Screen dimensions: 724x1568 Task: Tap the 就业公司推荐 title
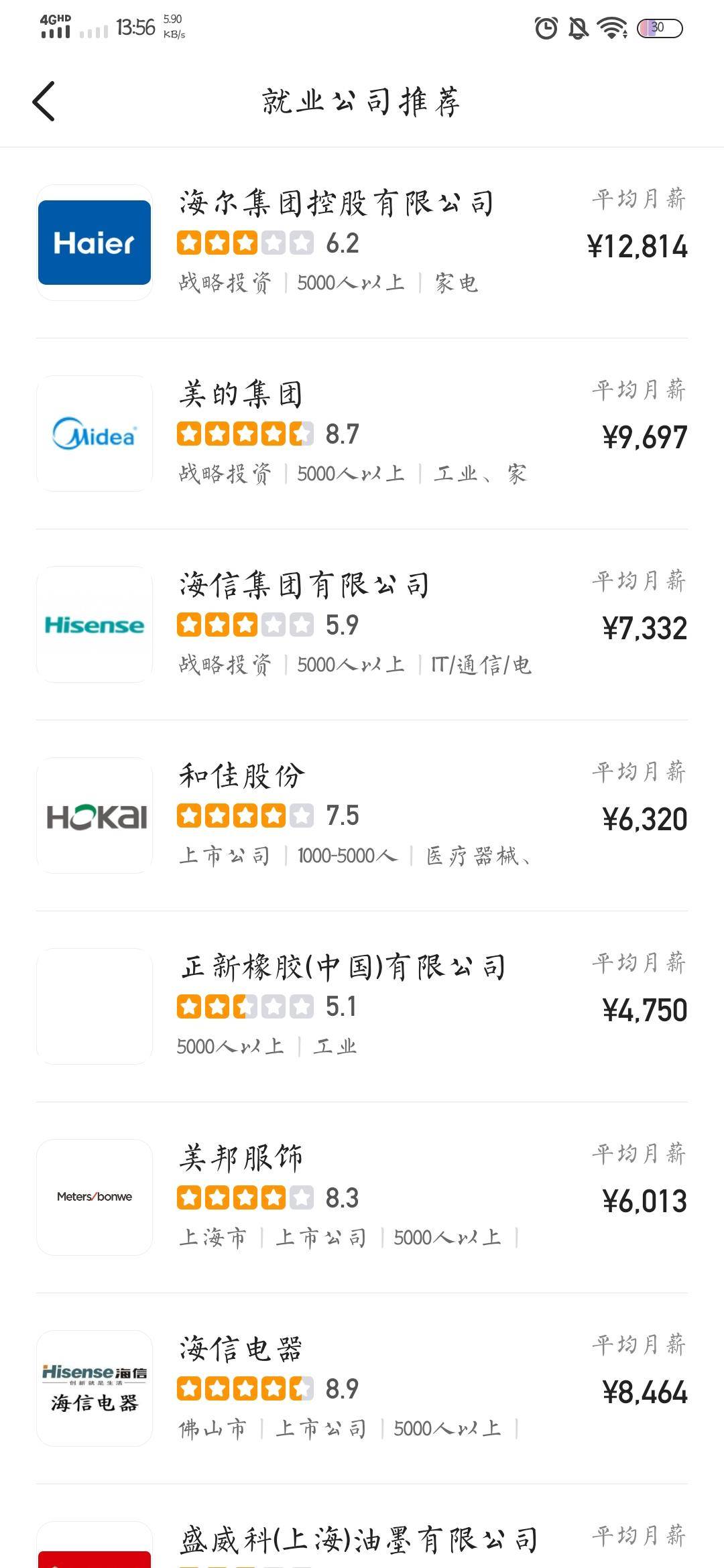click(362, 102)
